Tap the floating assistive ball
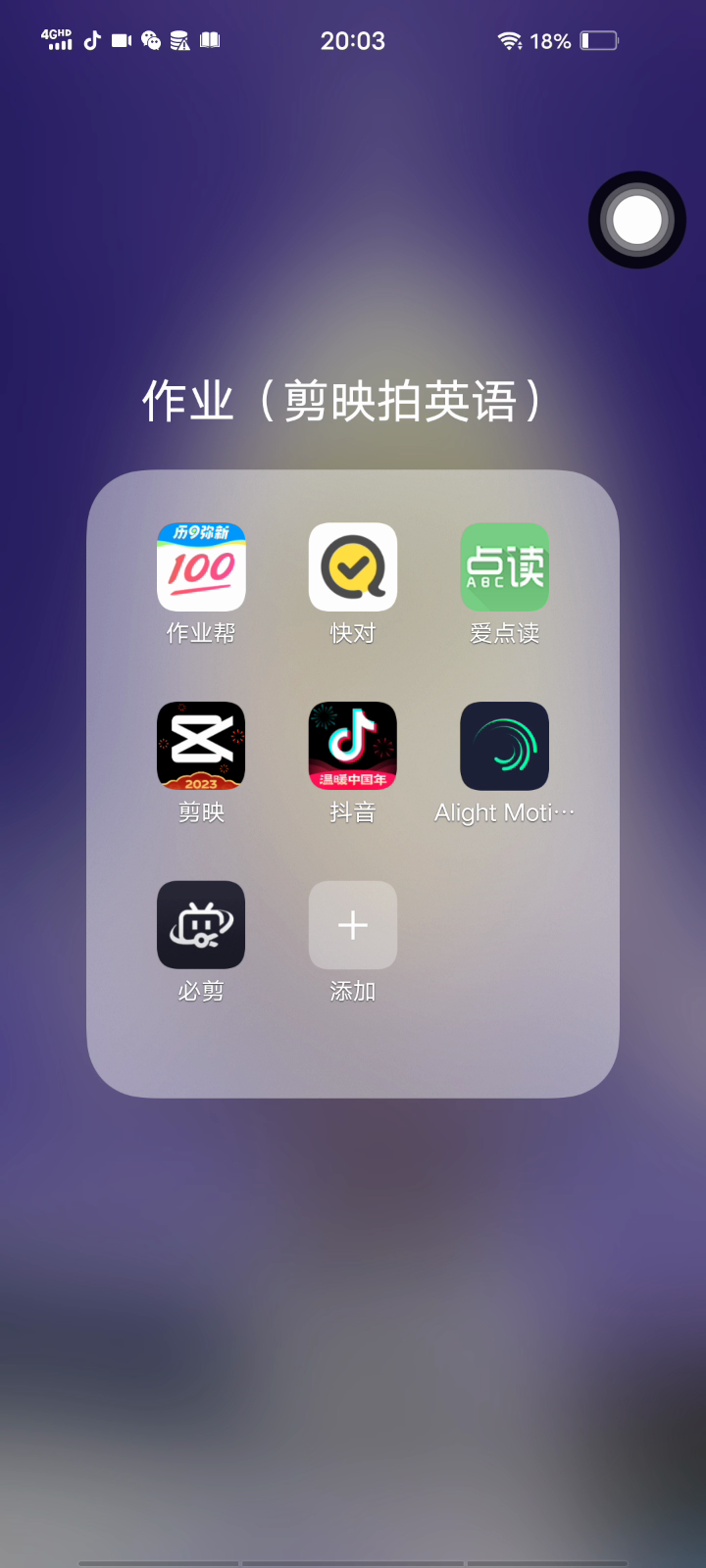Viewport: 706px width, 1568px height. tap(637, 220)
